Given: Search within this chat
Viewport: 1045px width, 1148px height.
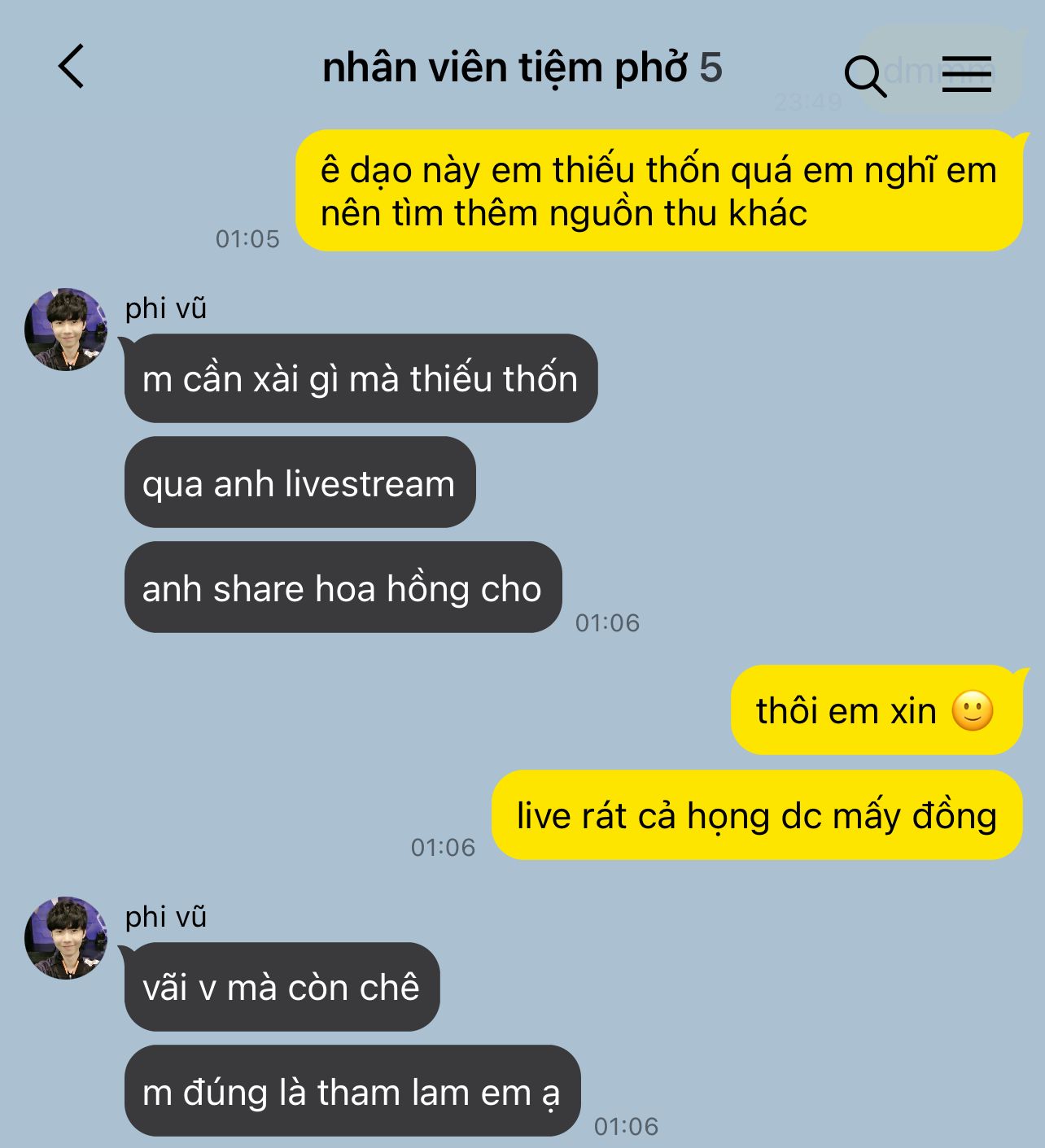Looking at the screenshot, I should pyautogui.click(x=864, y=76).
